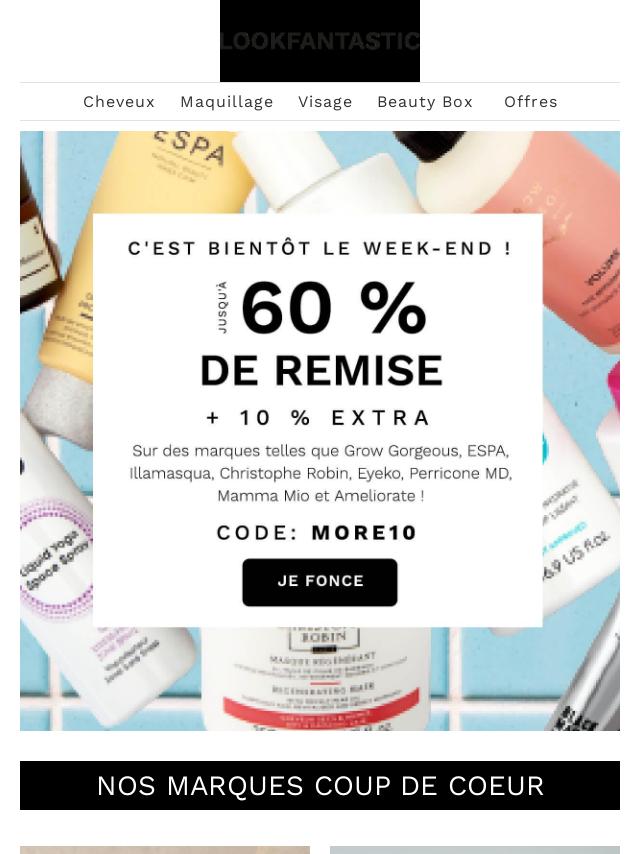Screen dimensions: 640x854
Task: Tap the JE FONCE button
Action: pos(320,581)
